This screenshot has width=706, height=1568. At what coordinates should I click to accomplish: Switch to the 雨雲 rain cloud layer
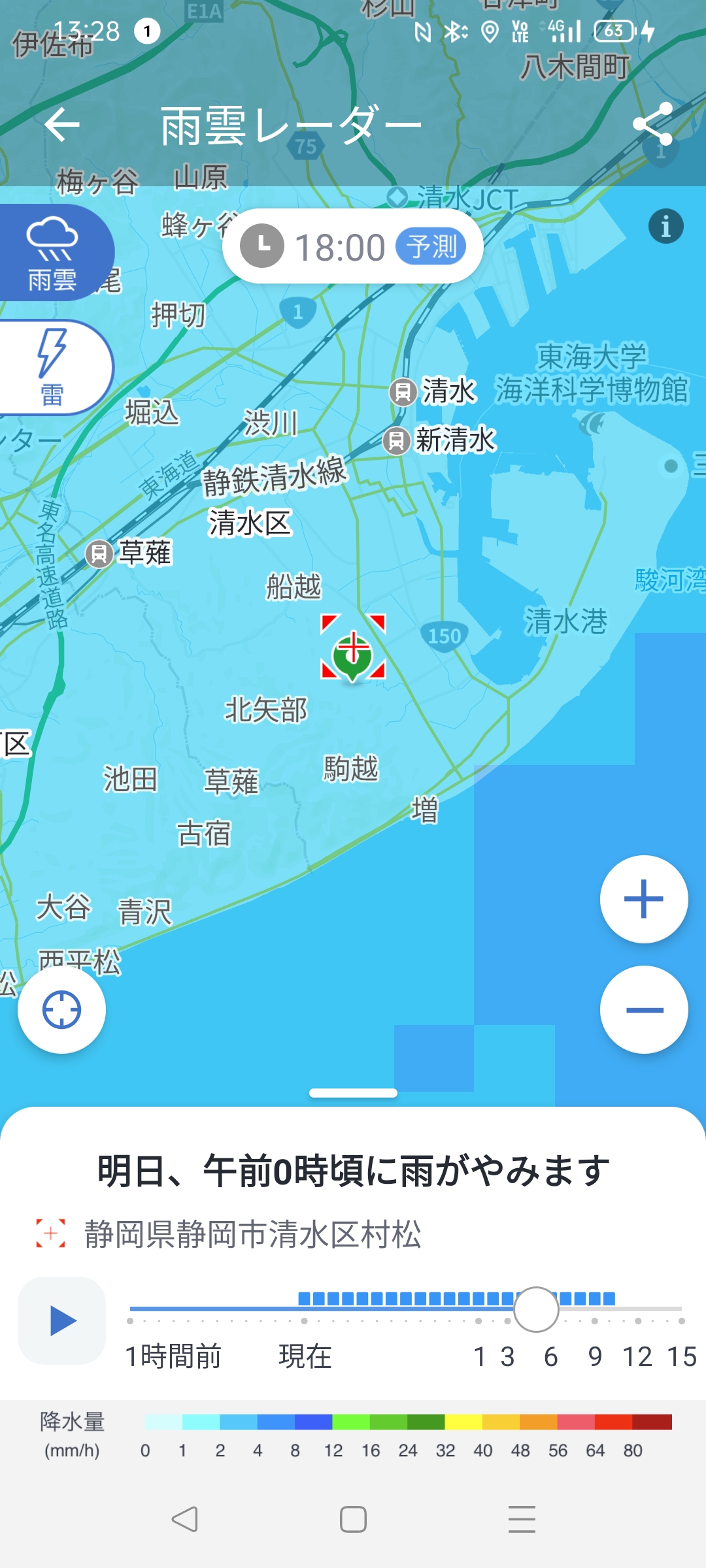(54, 253)
